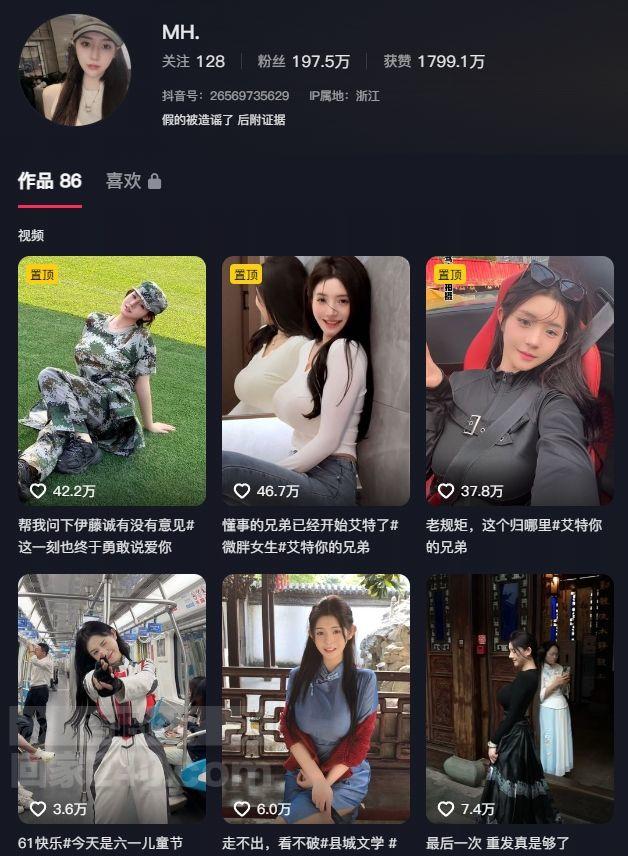Viewport: 628px width, 856px height.
Task: View the 粉丝 197.5万 followers list
Action: 303,62
